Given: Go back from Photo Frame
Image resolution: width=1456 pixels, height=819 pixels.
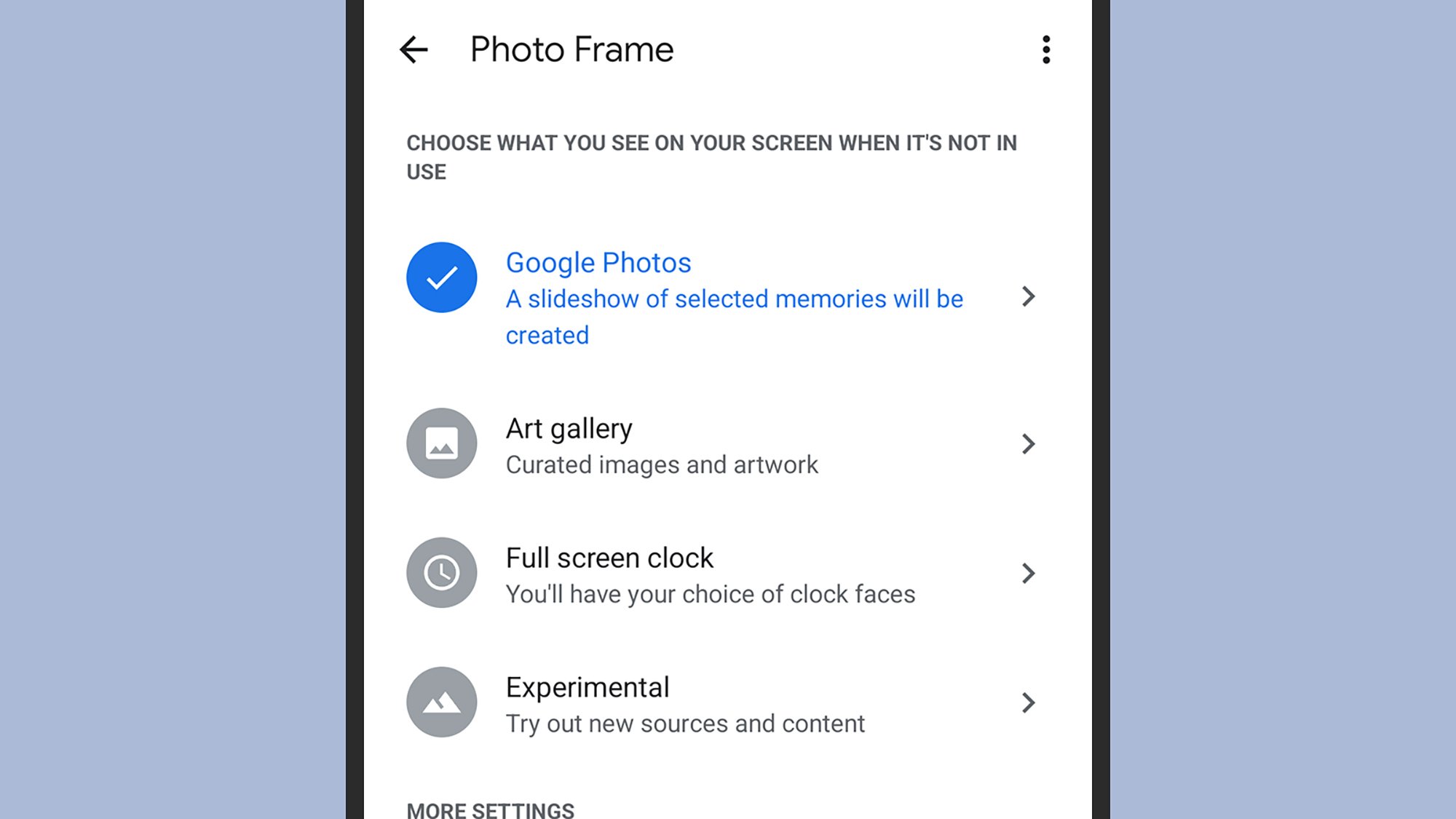Looking at the screenshot, I should [x=414, y=50].
